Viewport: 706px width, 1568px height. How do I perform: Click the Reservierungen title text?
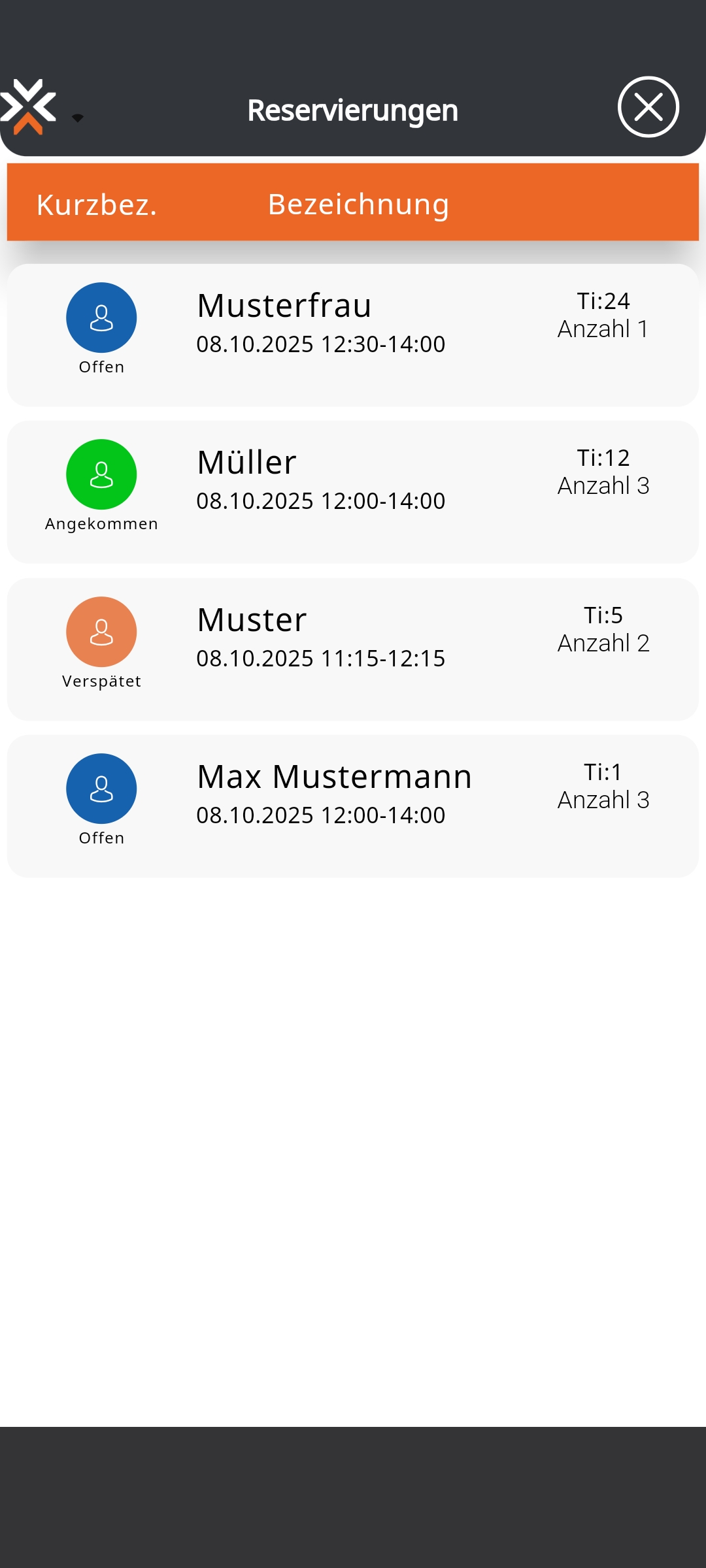[x=352, y=108]
